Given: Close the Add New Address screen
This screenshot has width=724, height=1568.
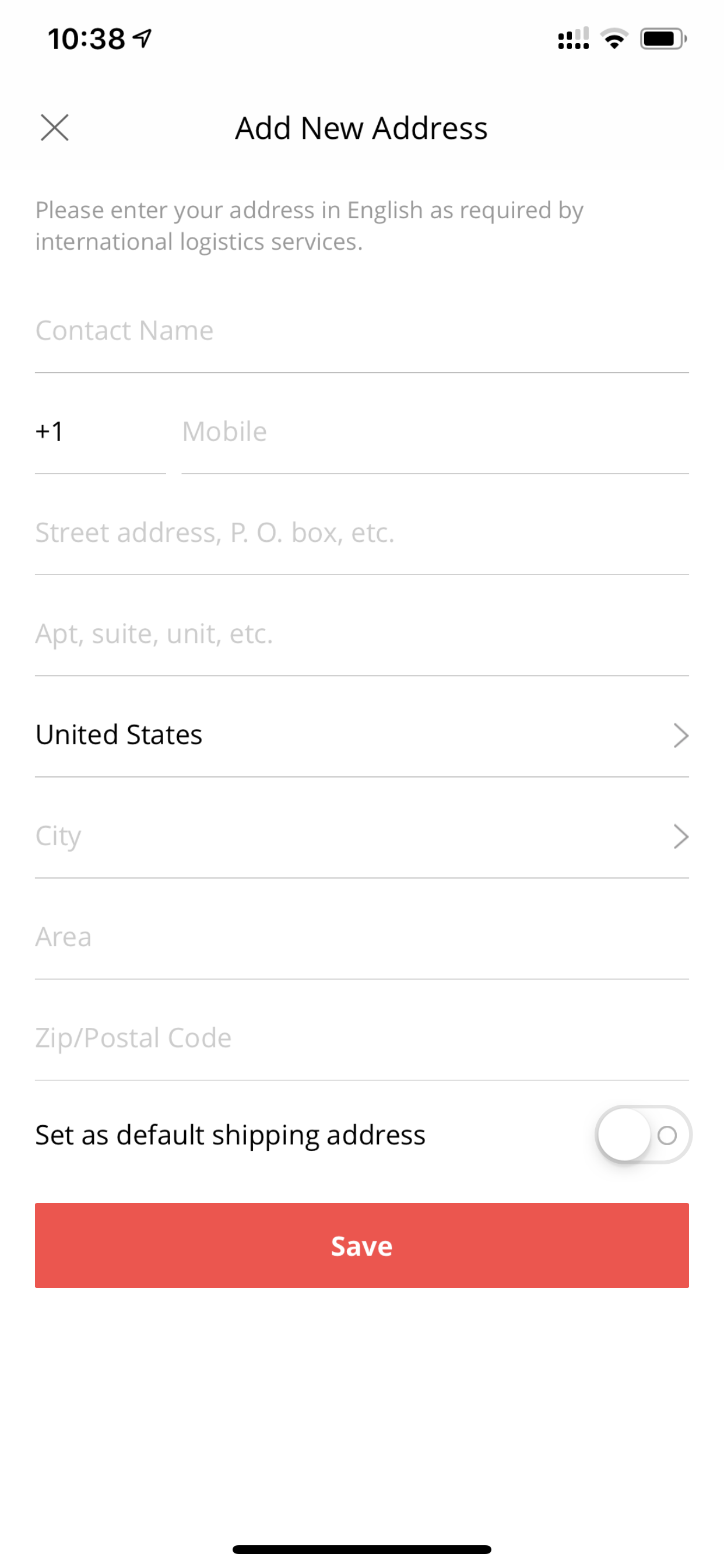Looking at the screenshot, I should [x=55, y=128].
